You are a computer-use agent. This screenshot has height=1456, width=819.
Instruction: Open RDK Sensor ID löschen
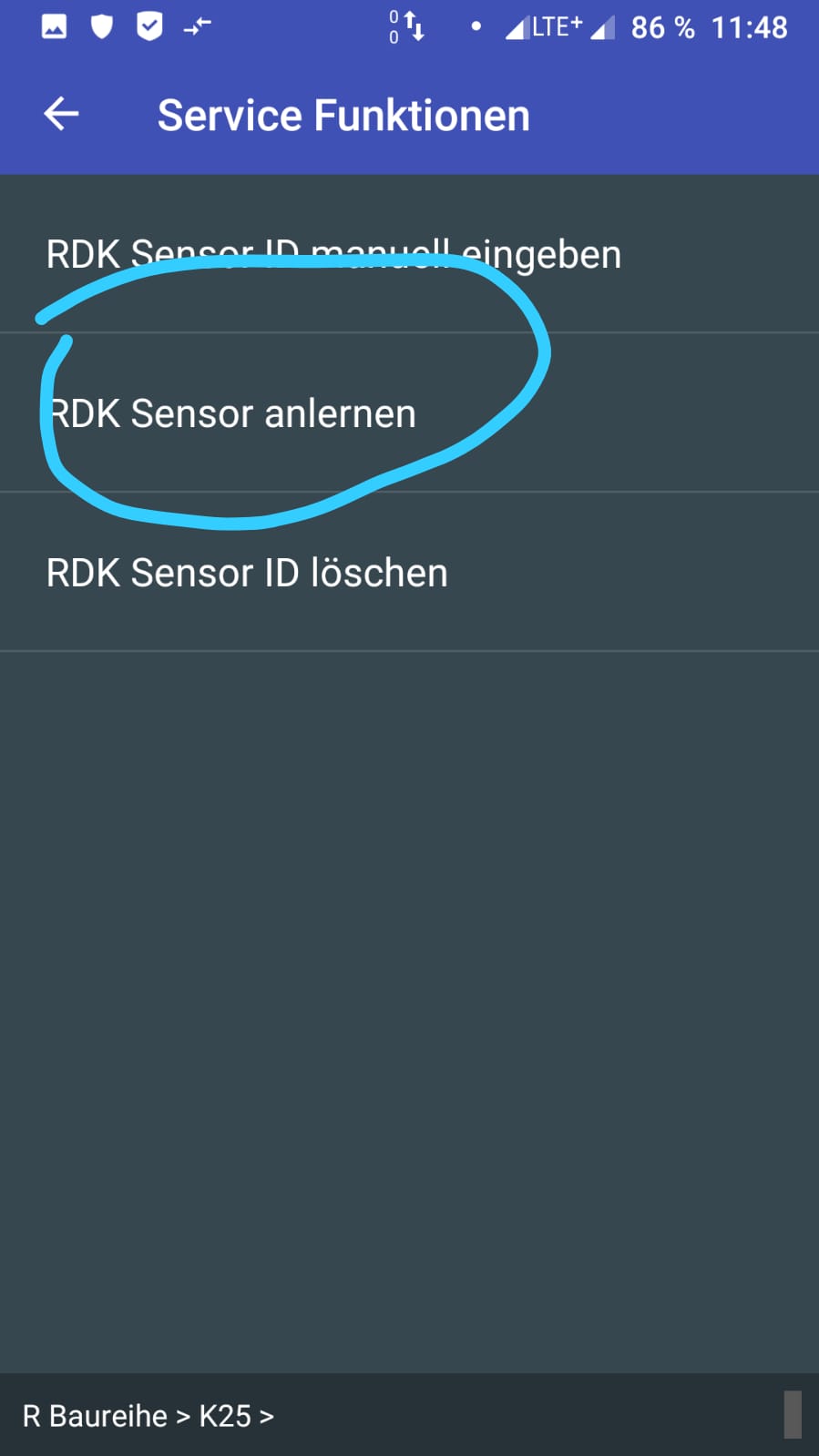(409, 572)
